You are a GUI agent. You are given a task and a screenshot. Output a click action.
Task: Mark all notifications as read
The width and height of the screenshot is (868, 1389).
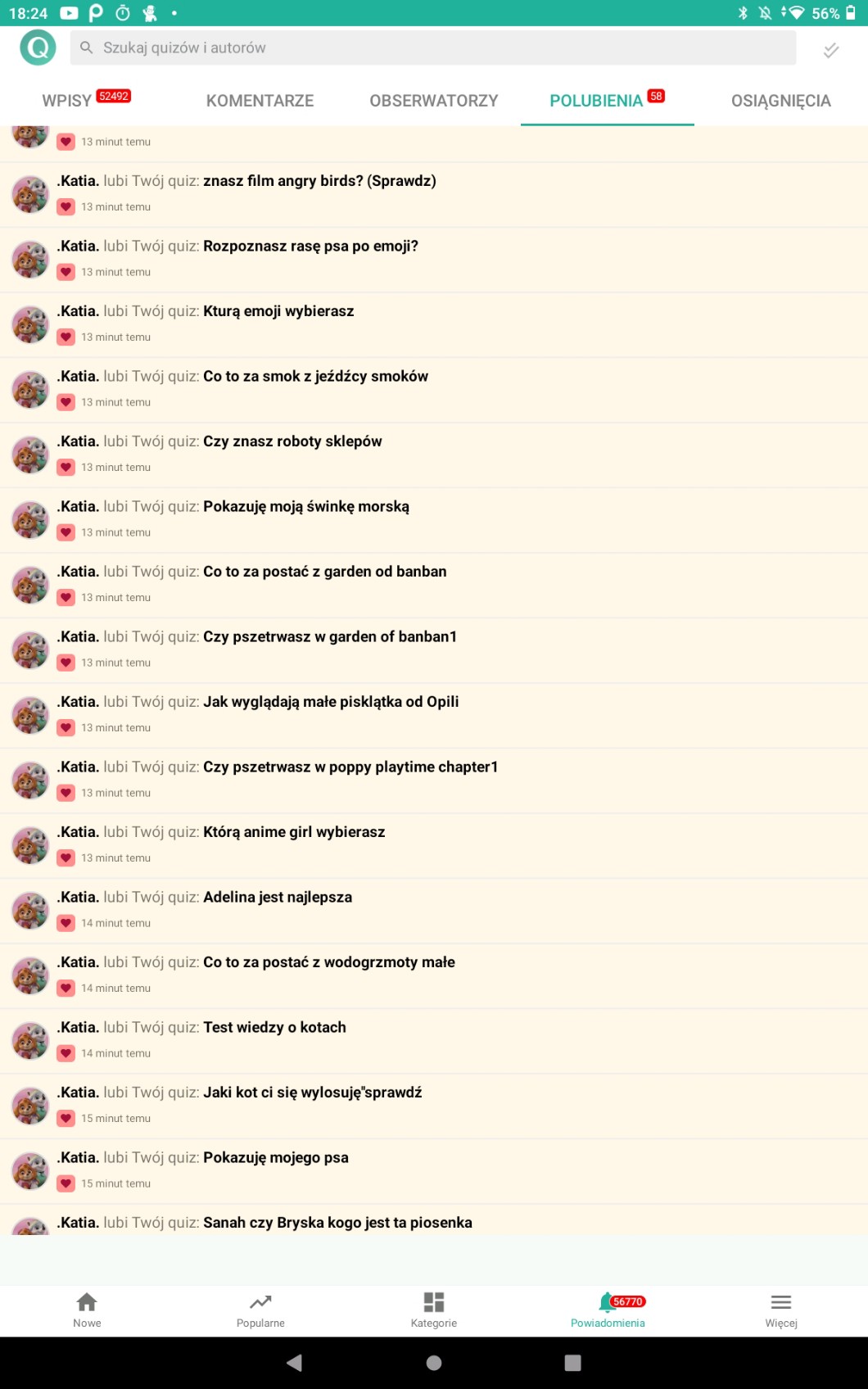830,50
